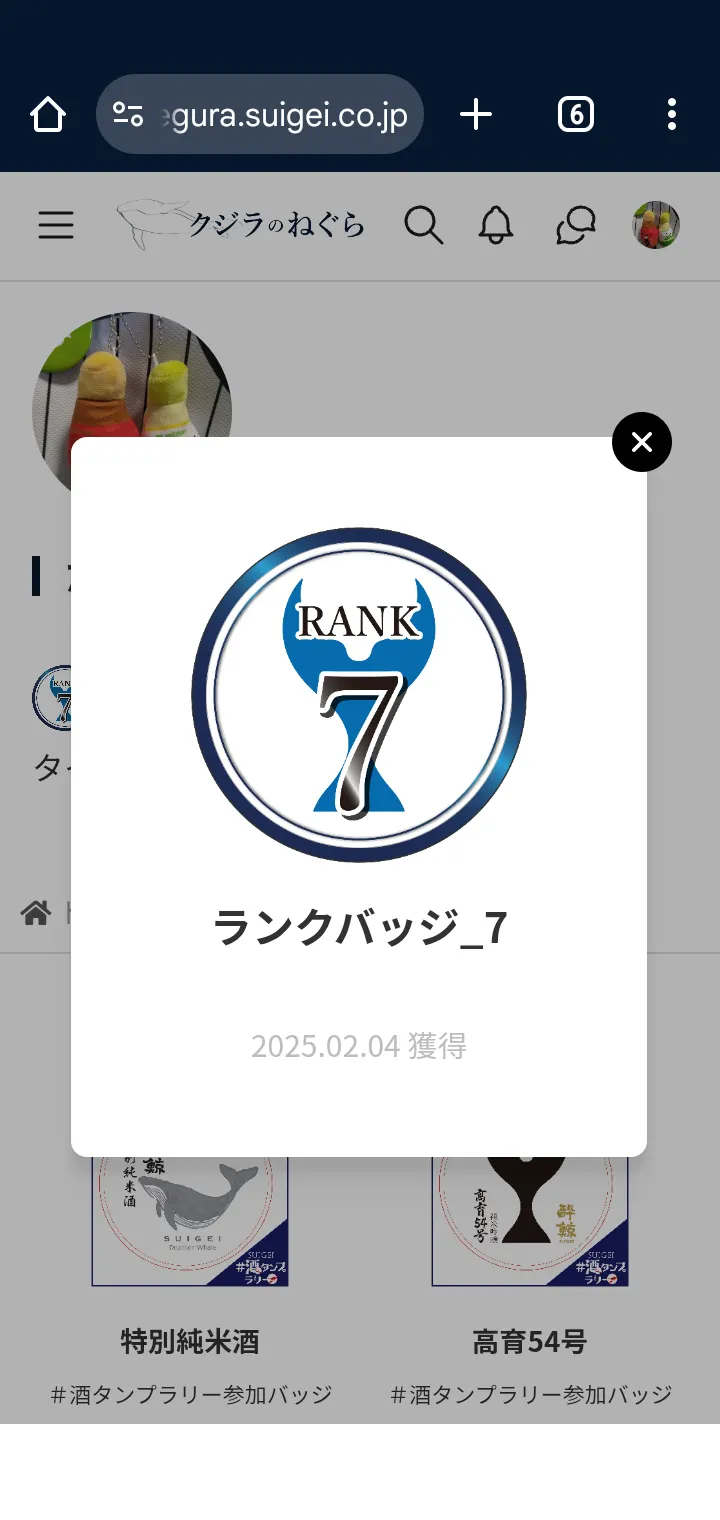This screenshot has height=1520, width=720.
Task: Close the ランクバッジ_7 popup
Action: pyautogui.click(x=641, y=441)
